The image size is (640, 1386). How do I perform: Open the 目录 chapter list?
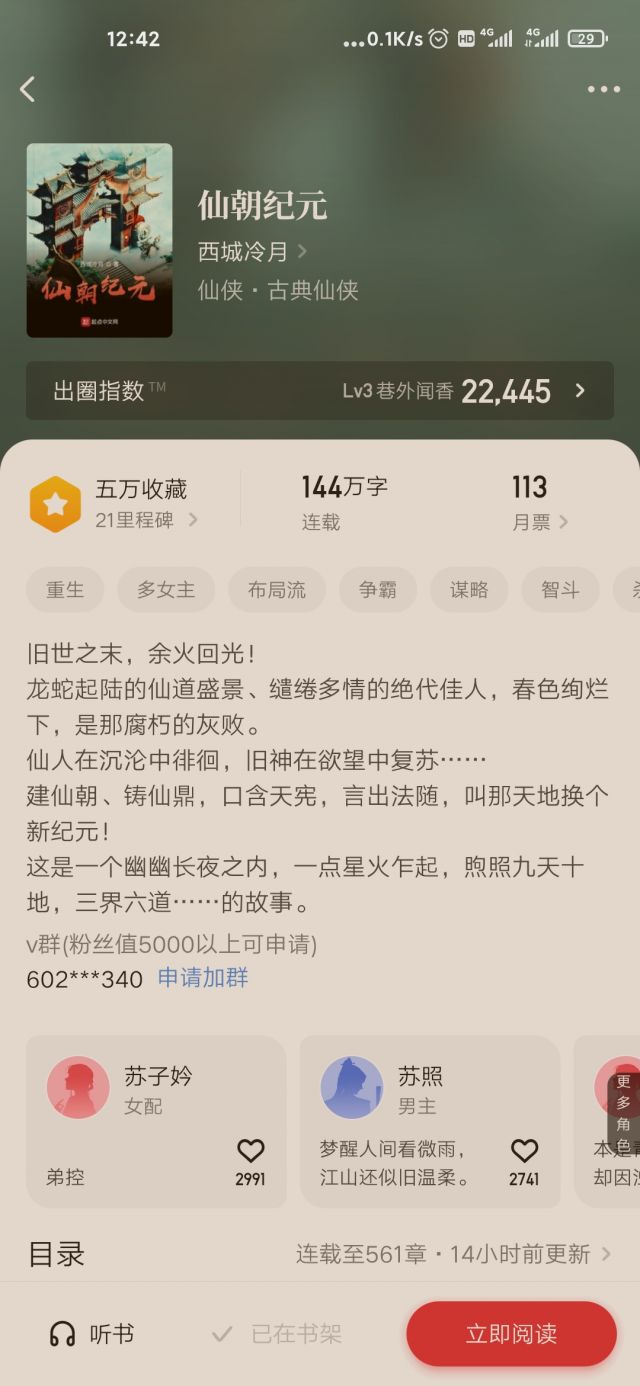point(320,1254)
